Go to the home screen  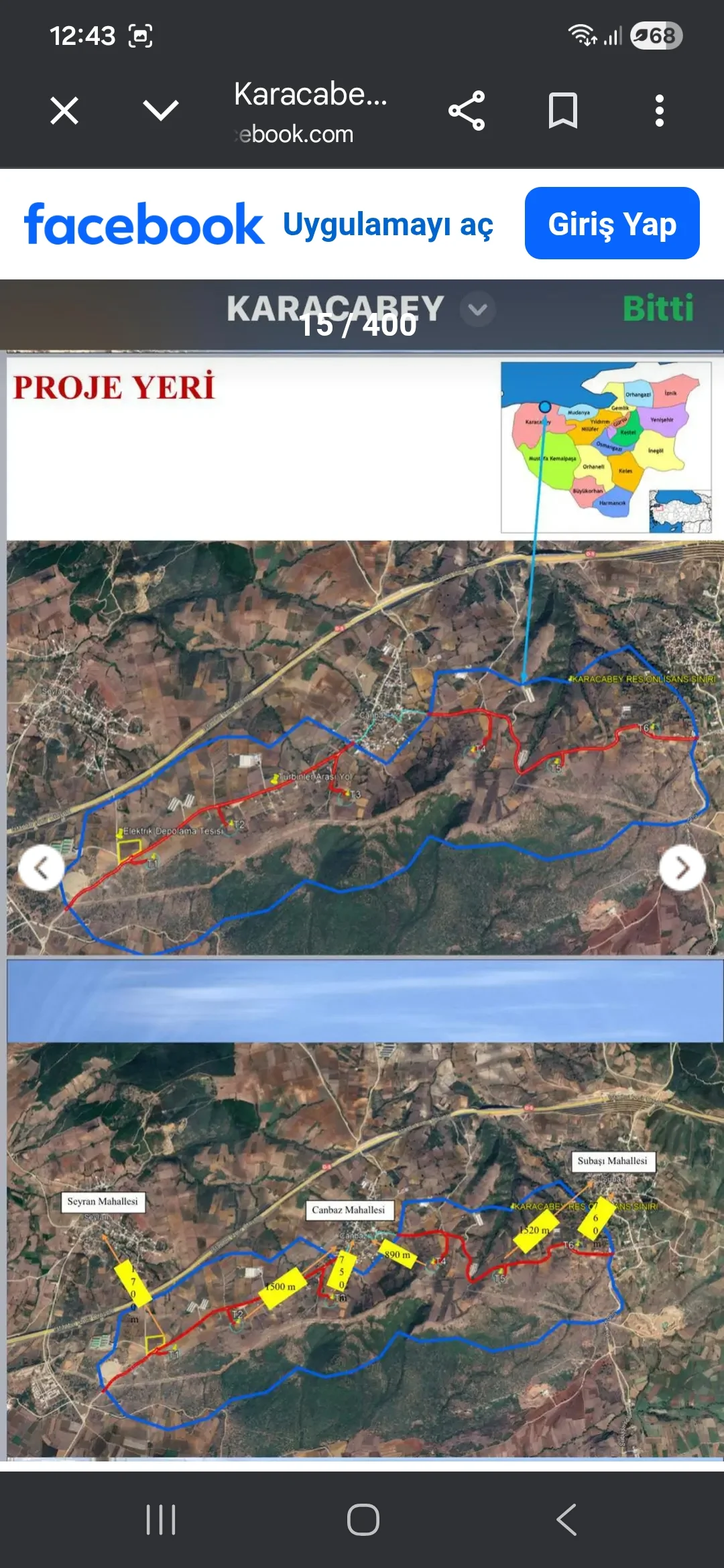(x=363, y=1519)
